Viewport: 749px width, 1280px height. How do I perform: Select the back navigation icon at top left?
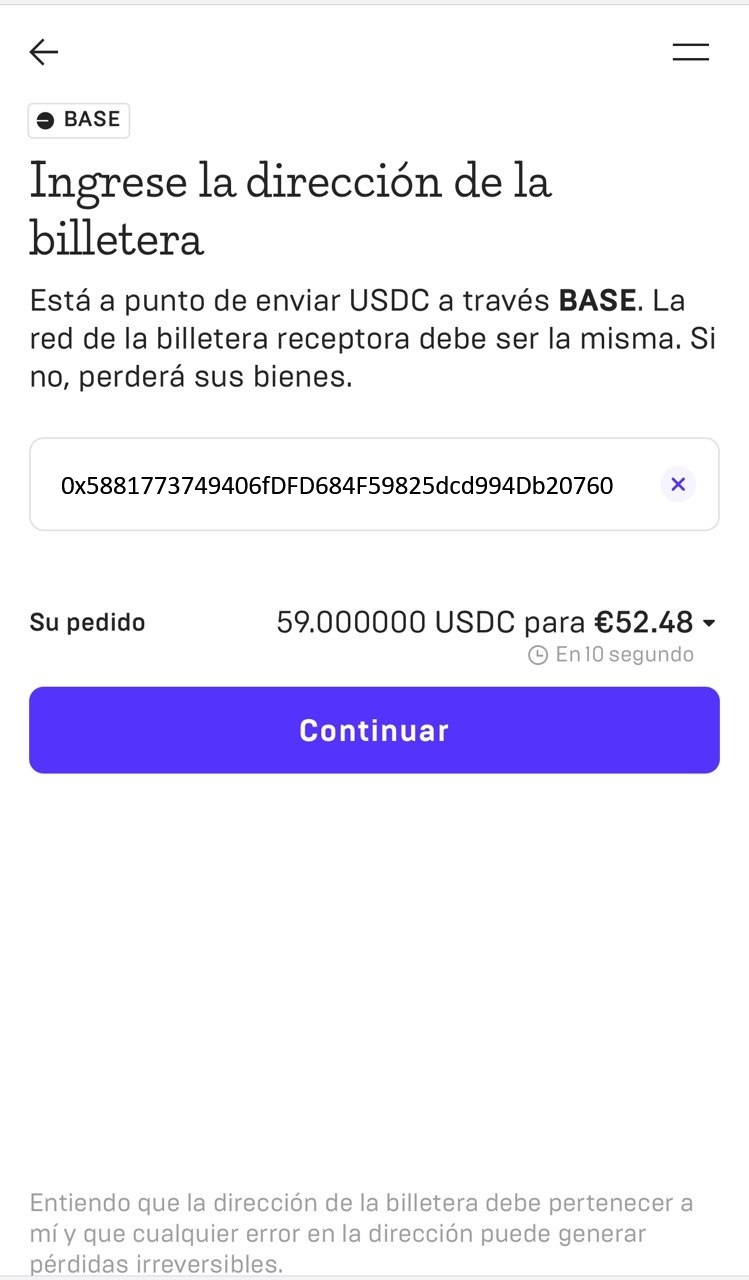(x=44, y=52)
